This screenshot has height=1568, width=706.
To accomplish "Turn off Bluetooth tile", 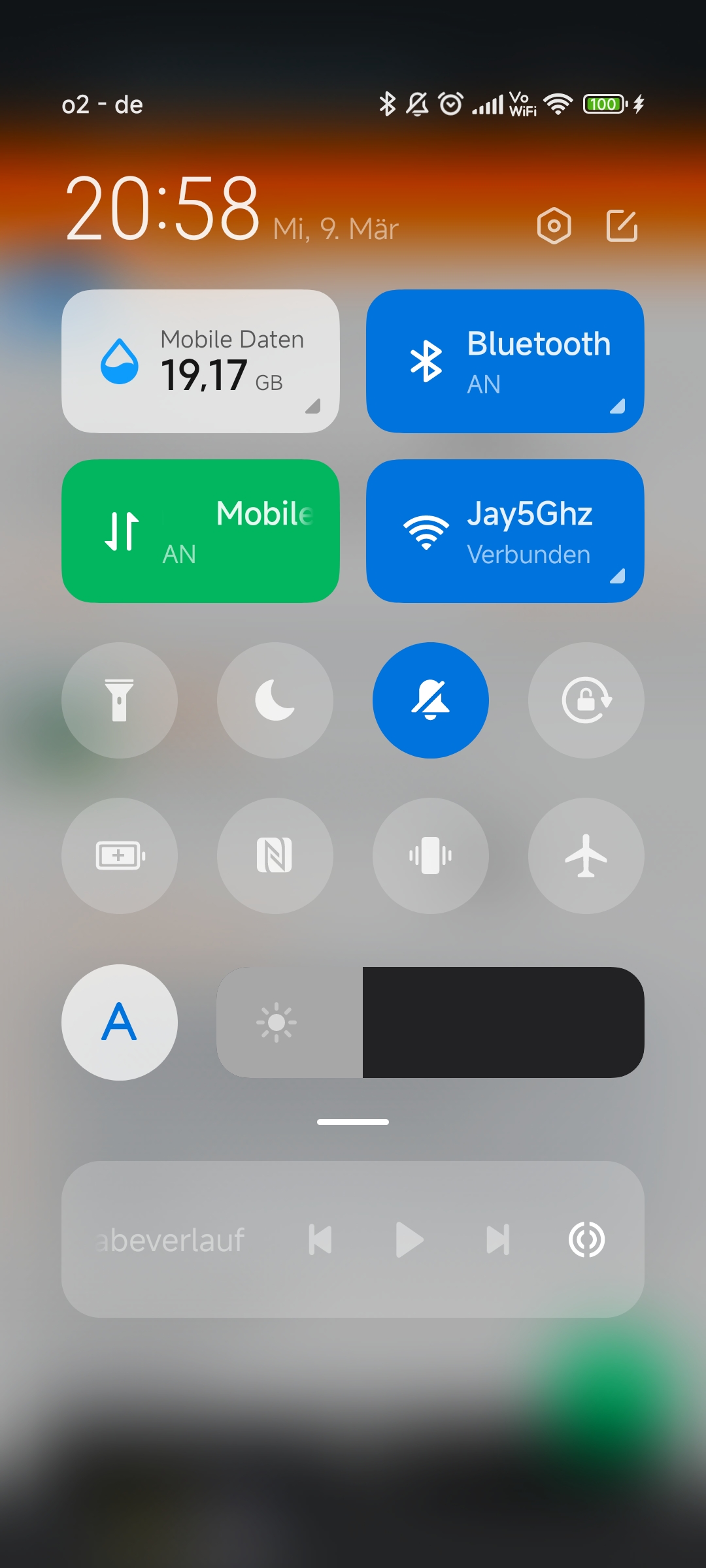I will (x=505, y=361).
